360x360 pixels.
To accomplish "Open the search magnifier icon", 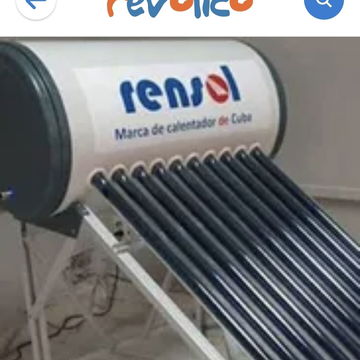I will (x=324, y=3).
